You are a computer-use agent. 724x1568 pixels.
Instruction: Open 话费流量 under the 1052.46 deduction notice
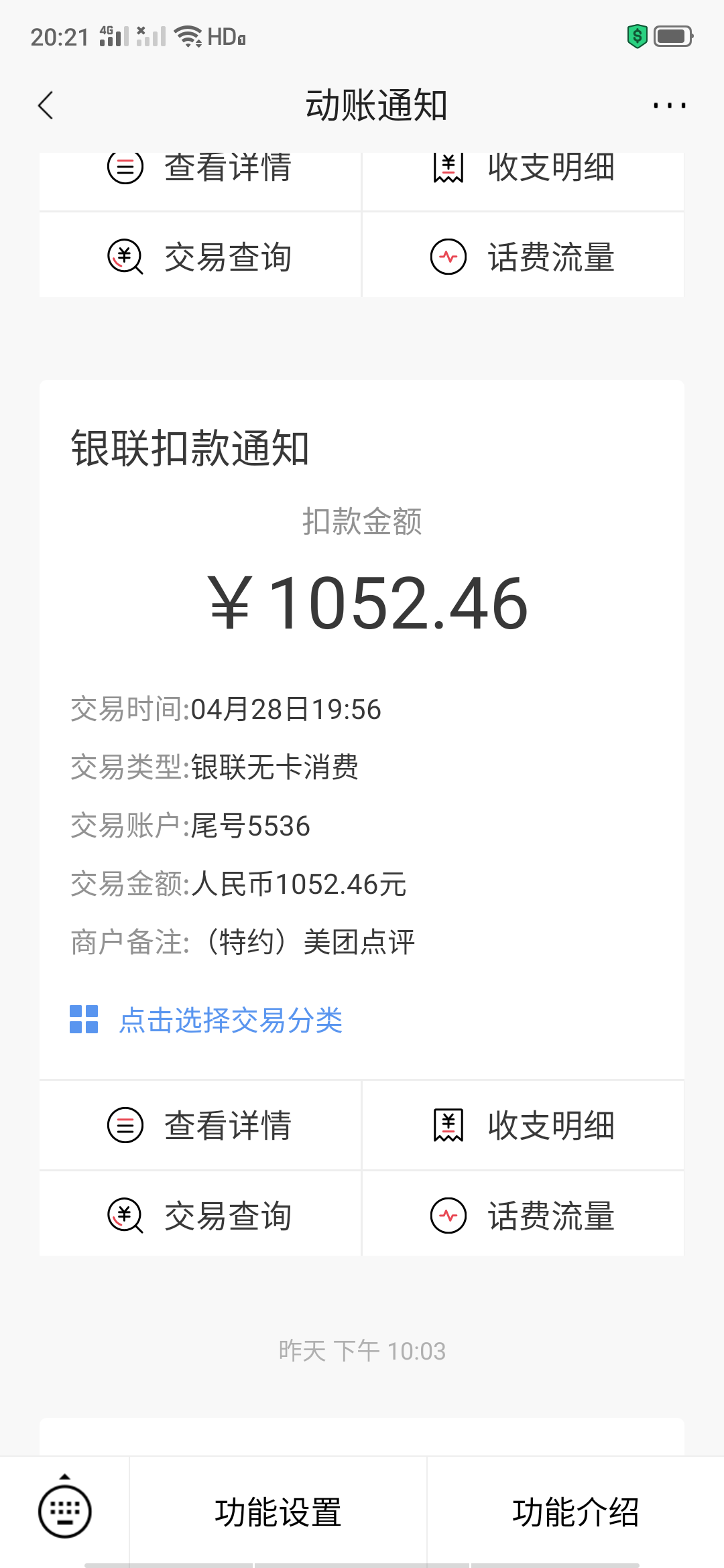[x=523, y=1216]
